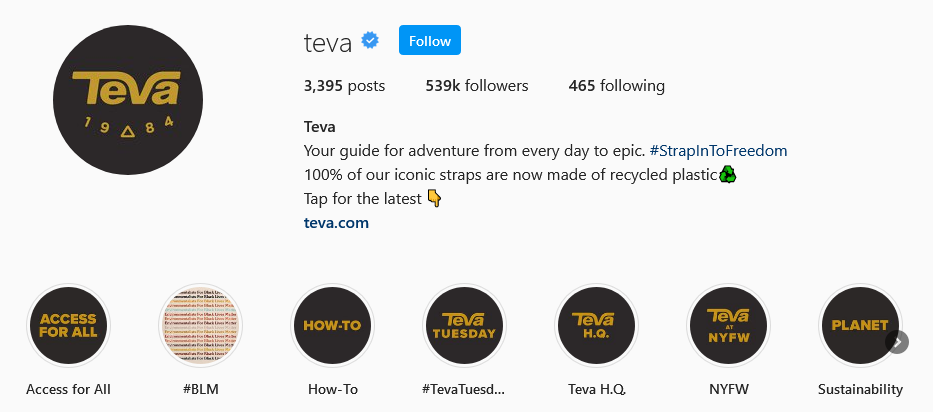Follow the teva account

click(x=429, y=41)
